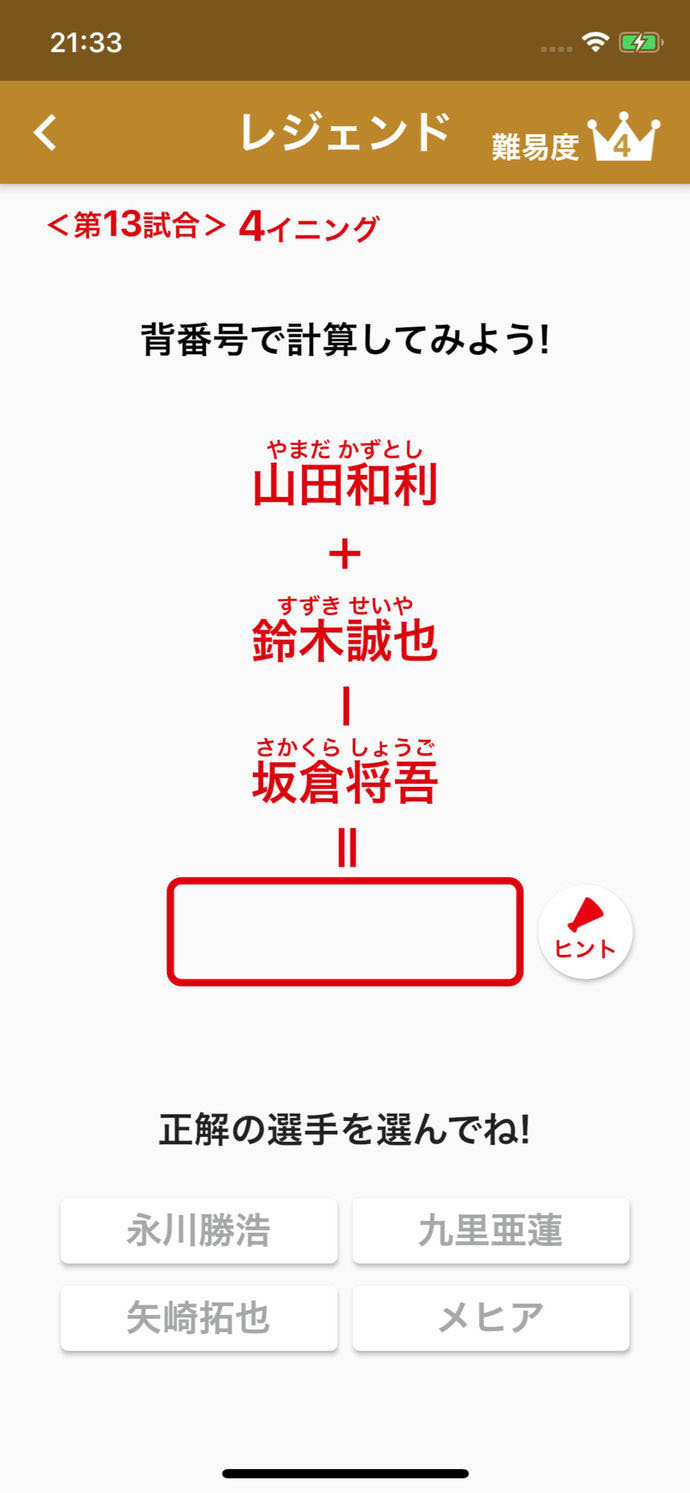690x1493 pixels.
Task: Pick 矢崎拓也 as the answer
Action: point(199,1318)
